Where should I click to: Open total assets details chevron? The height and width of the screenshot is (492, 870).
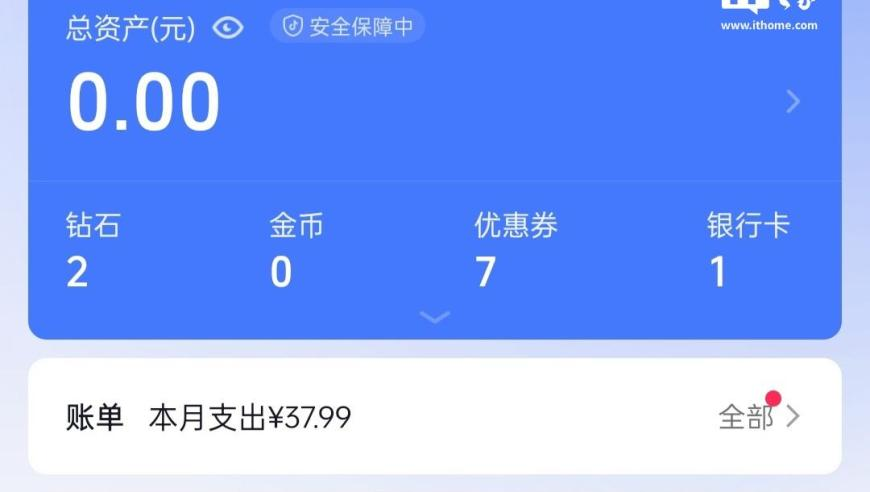click(x=793, y=101)
